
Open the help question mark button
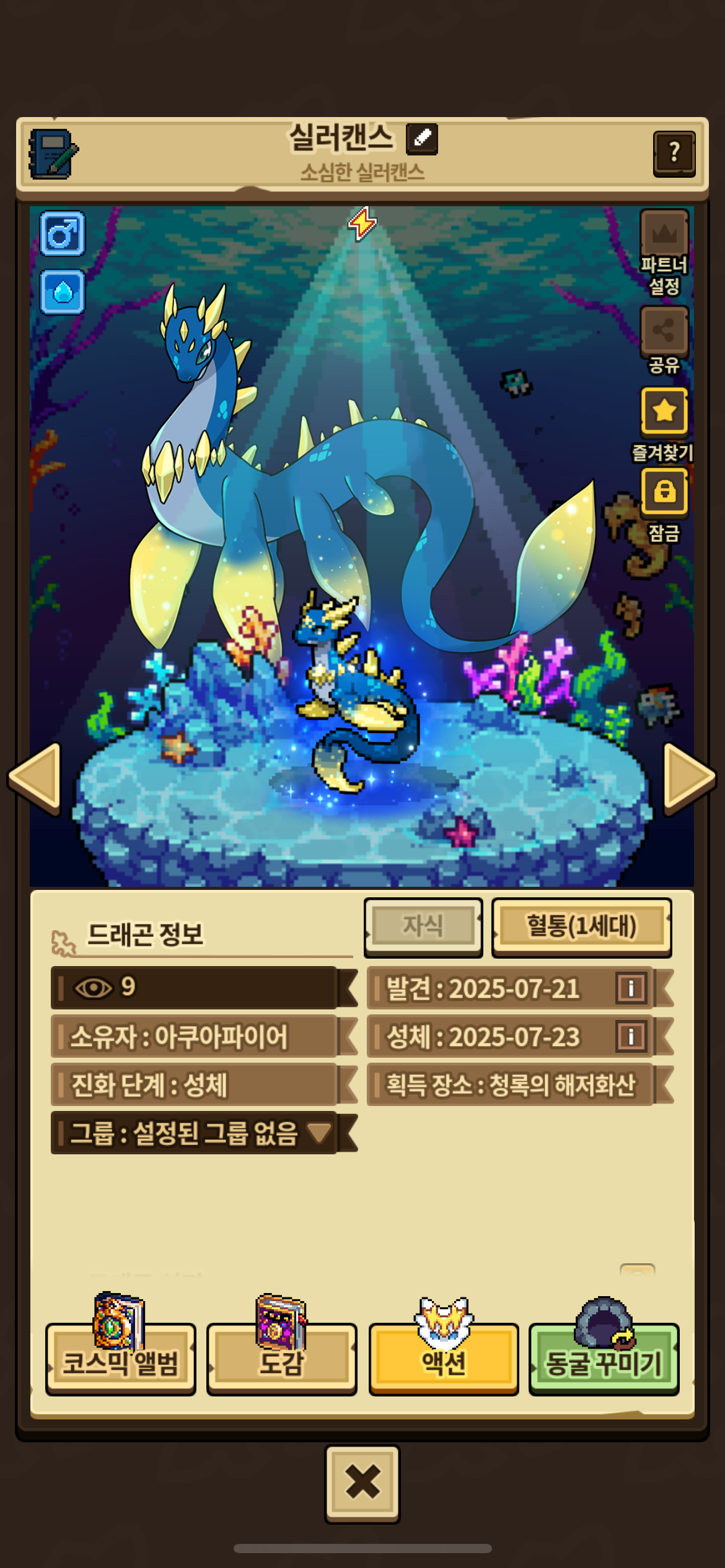click(674, 153)
